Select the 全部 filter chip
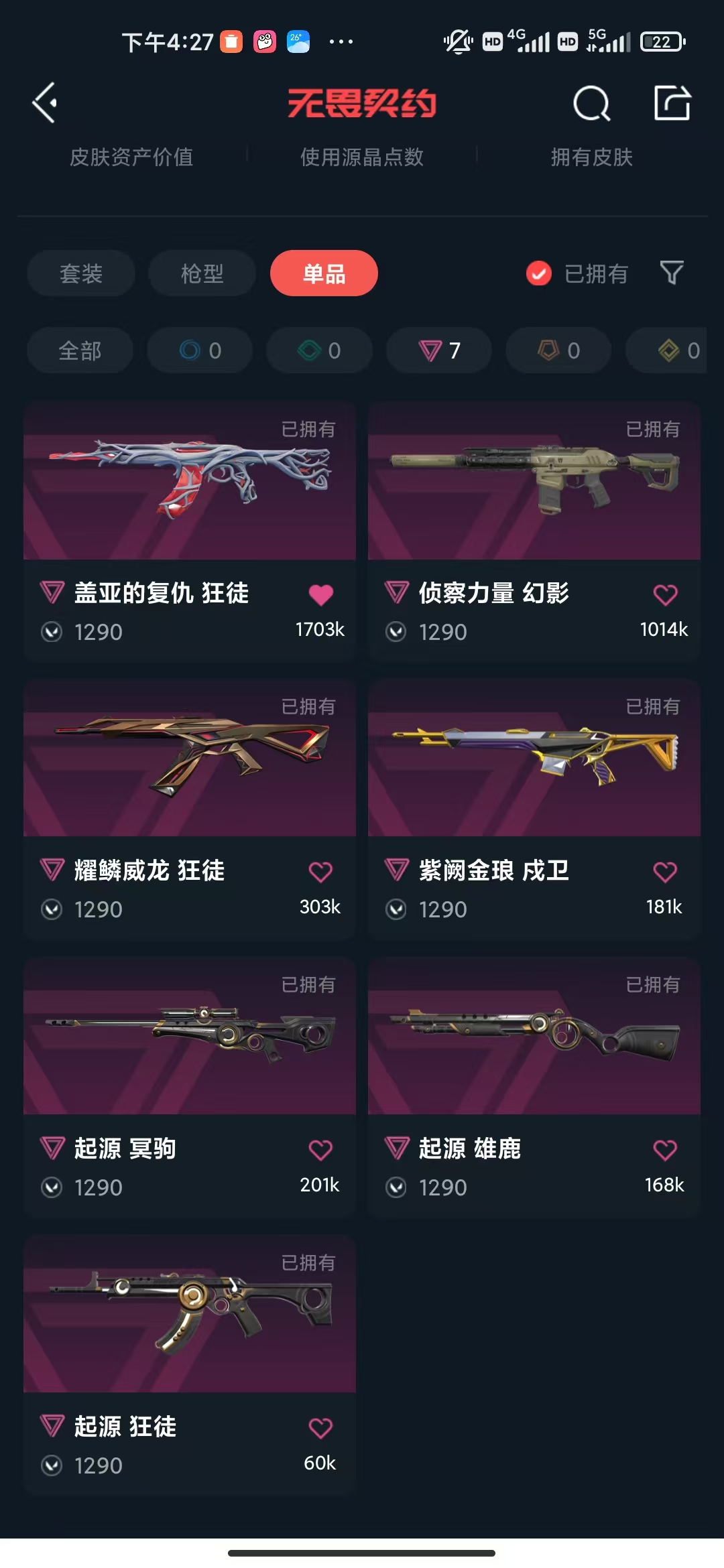This screenshot has height=1568, width=724. click(x=80, y=350)
